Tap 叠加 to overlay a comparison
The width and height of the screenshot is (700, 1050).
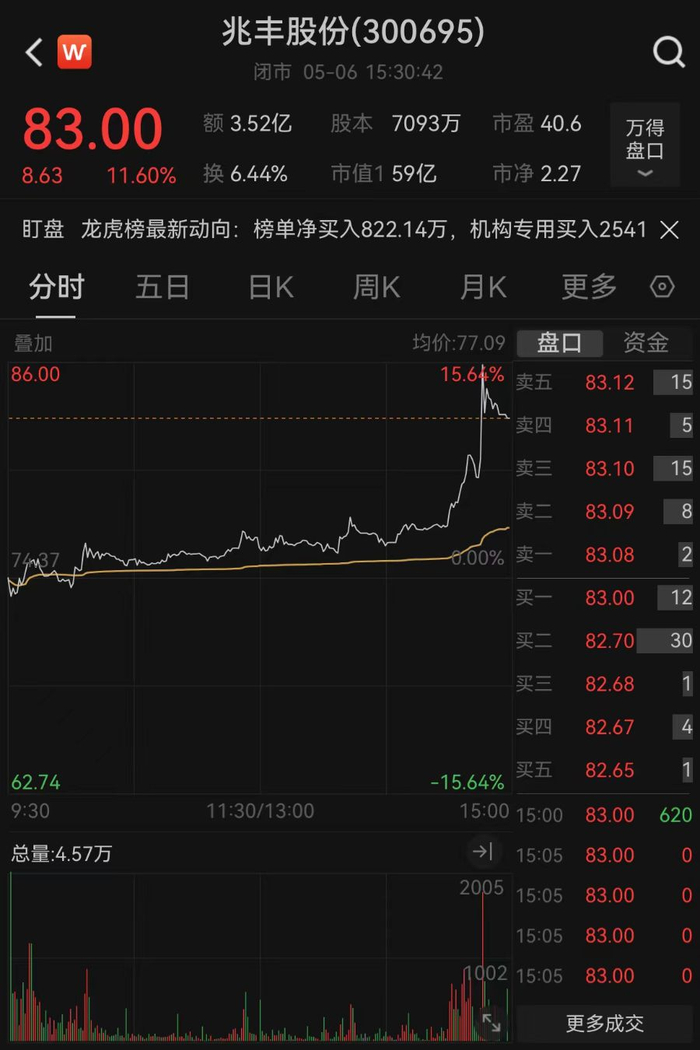click(x=33, y=344)
